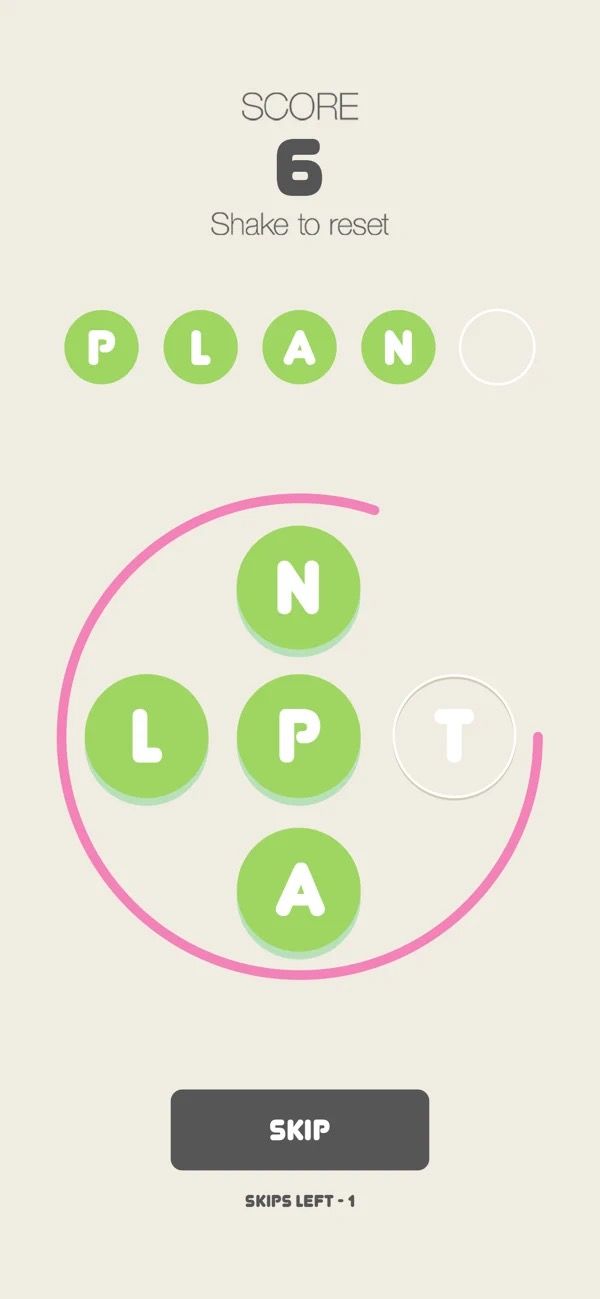The height and width of the screenshot is (1299, 600).
Task: Pick the large A tile in the letter circle
Action: click(298, 888)
